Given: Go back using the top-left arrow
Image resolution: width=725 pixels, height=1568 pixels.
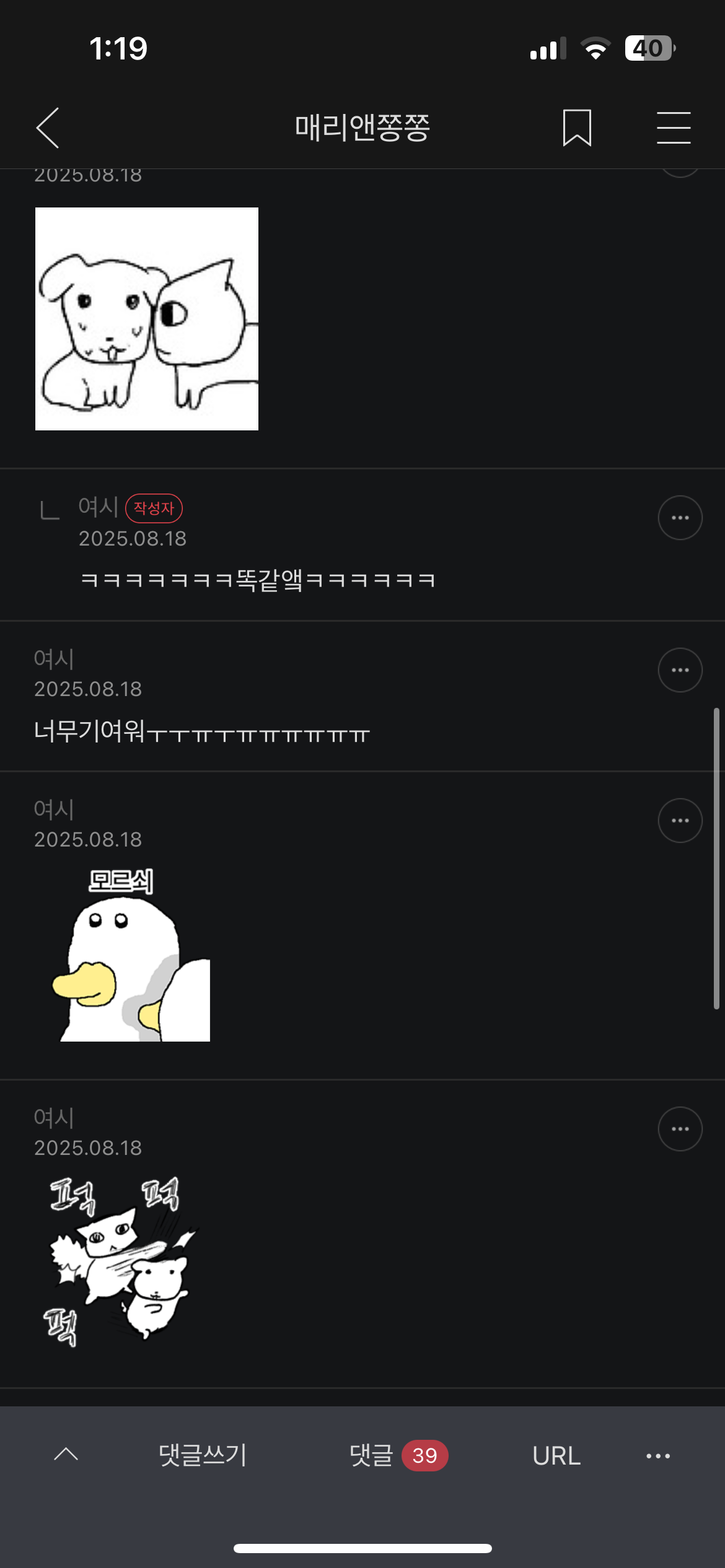Looking at the screenshot, I should (48, 128).
